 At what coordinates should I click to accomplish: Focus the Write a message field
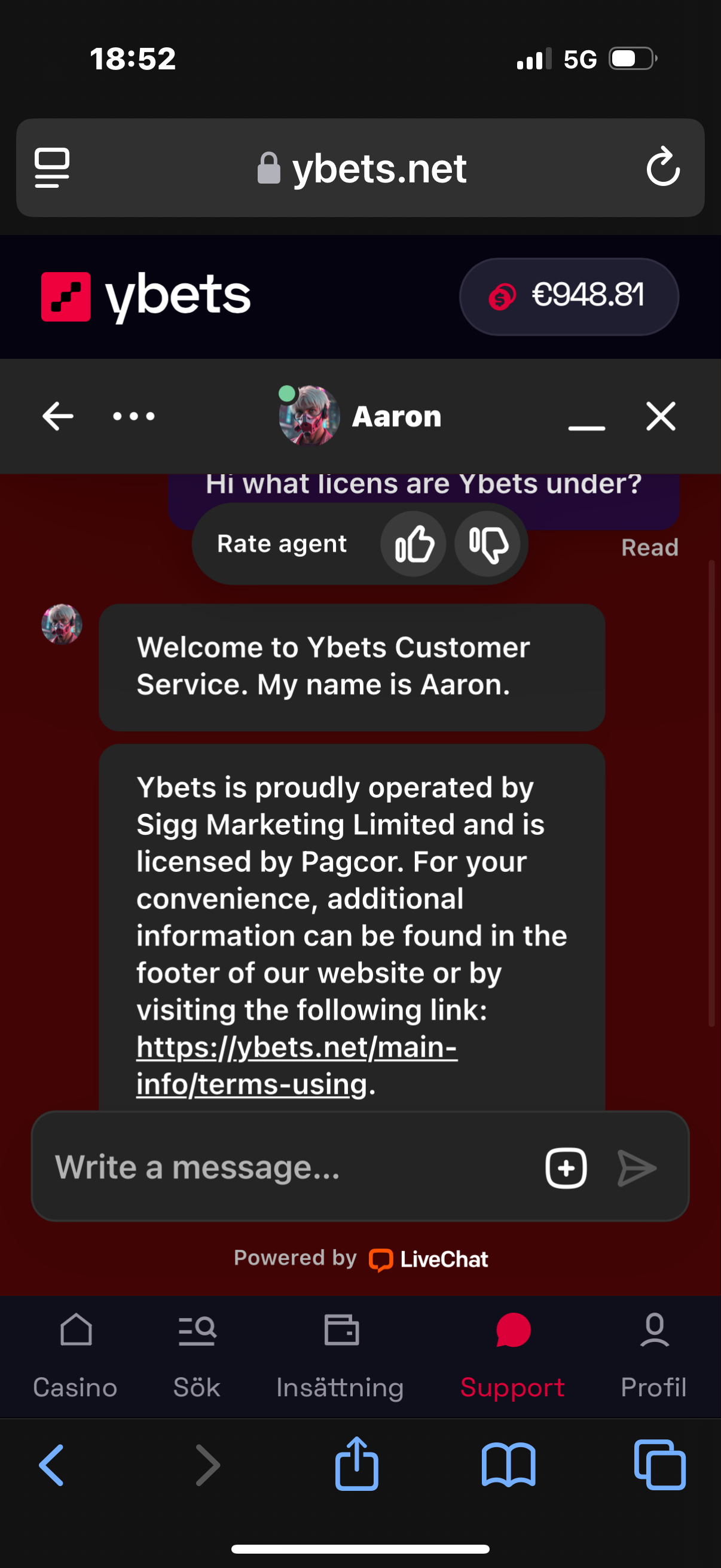click(x=286, y=1167)
